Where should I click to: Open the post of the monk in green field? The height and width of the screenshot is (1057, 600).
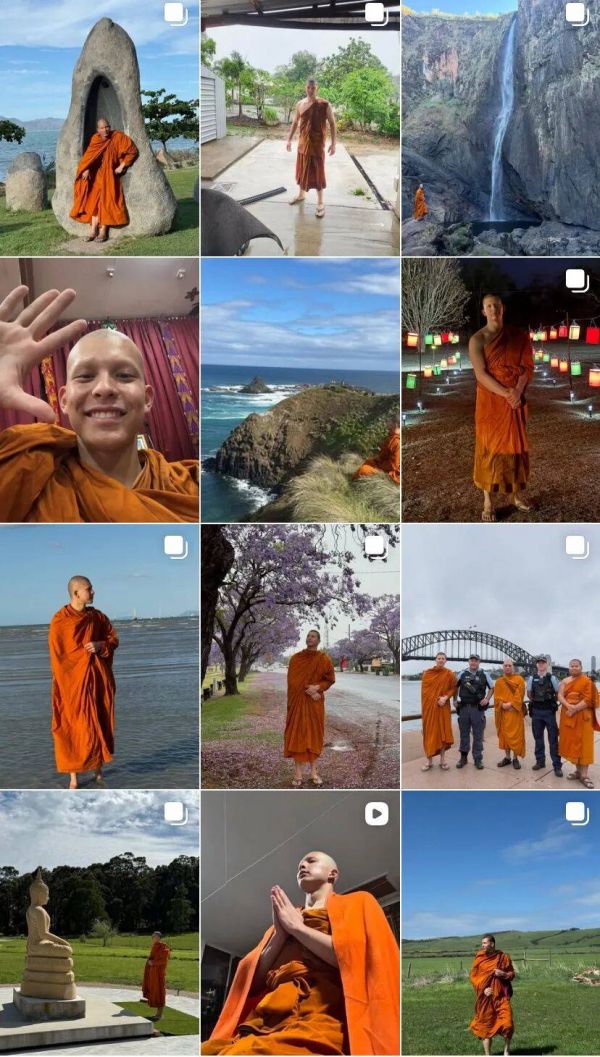500,922
